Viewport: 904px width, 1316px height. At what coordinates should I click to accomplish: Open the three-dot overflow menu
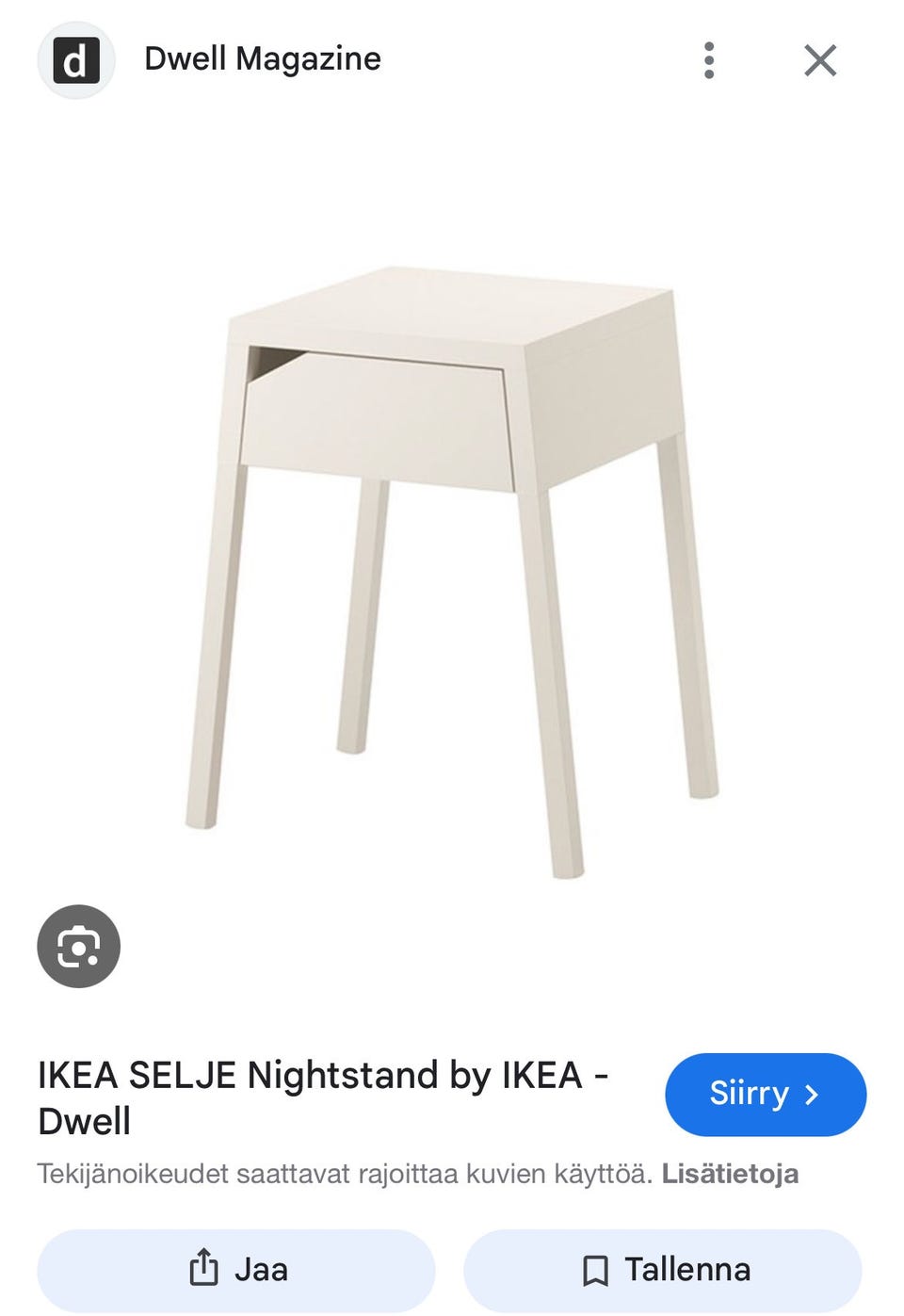(709, 60)
